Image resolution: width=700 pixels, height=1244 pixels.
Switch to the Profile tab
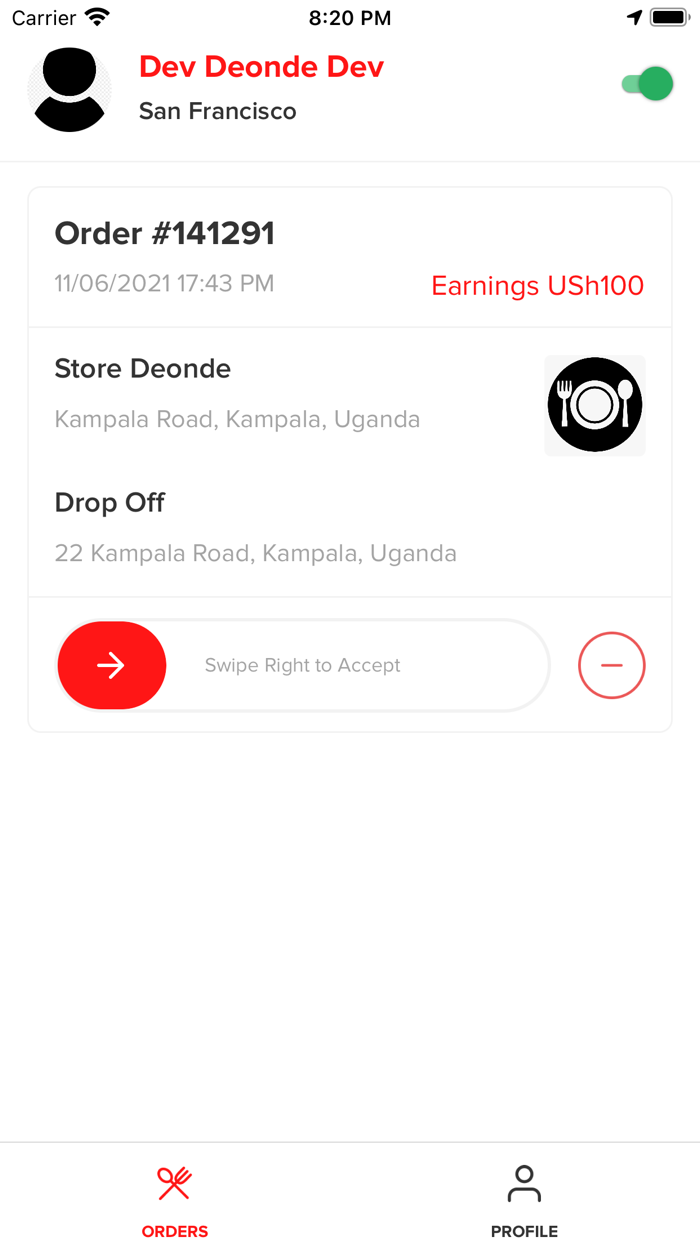click(x=524, y=1200)
